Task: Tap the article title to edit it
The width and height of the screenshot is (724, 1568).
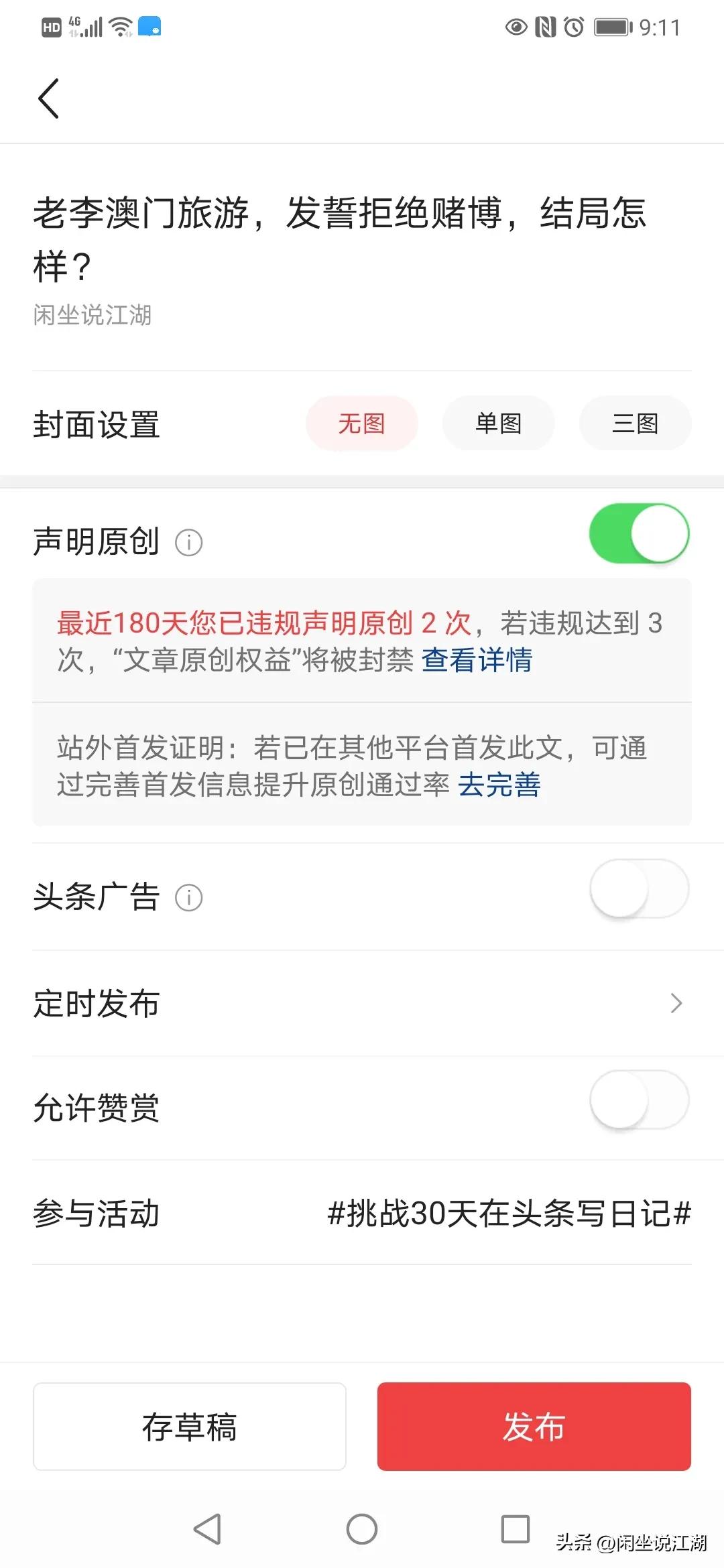Action: pyautogui.click(x=342, y=238)
